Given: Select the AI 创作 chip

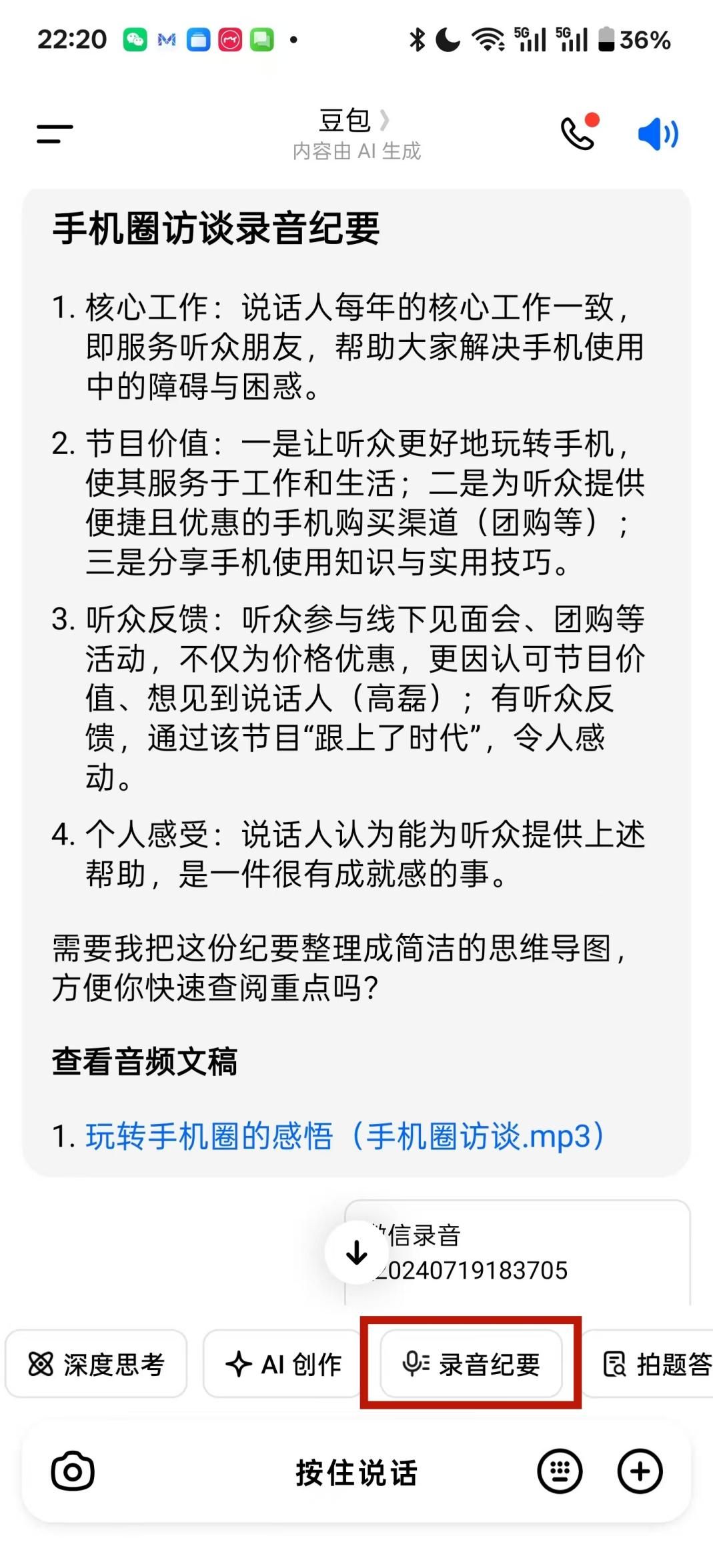Looking at the screenshot, I should (283, 1364).
